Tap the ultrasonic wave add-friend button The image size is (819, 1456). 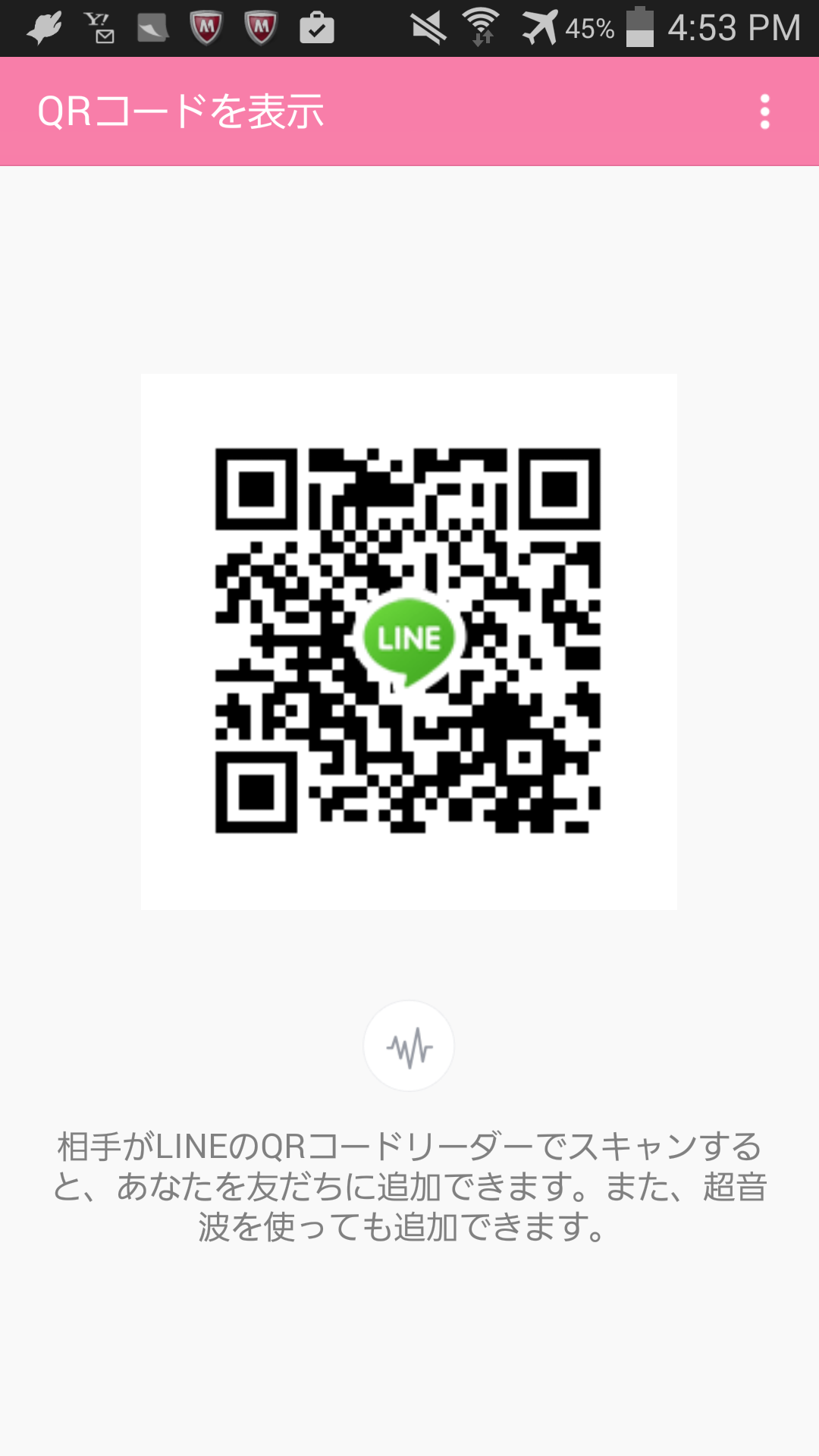[409, 1046]
